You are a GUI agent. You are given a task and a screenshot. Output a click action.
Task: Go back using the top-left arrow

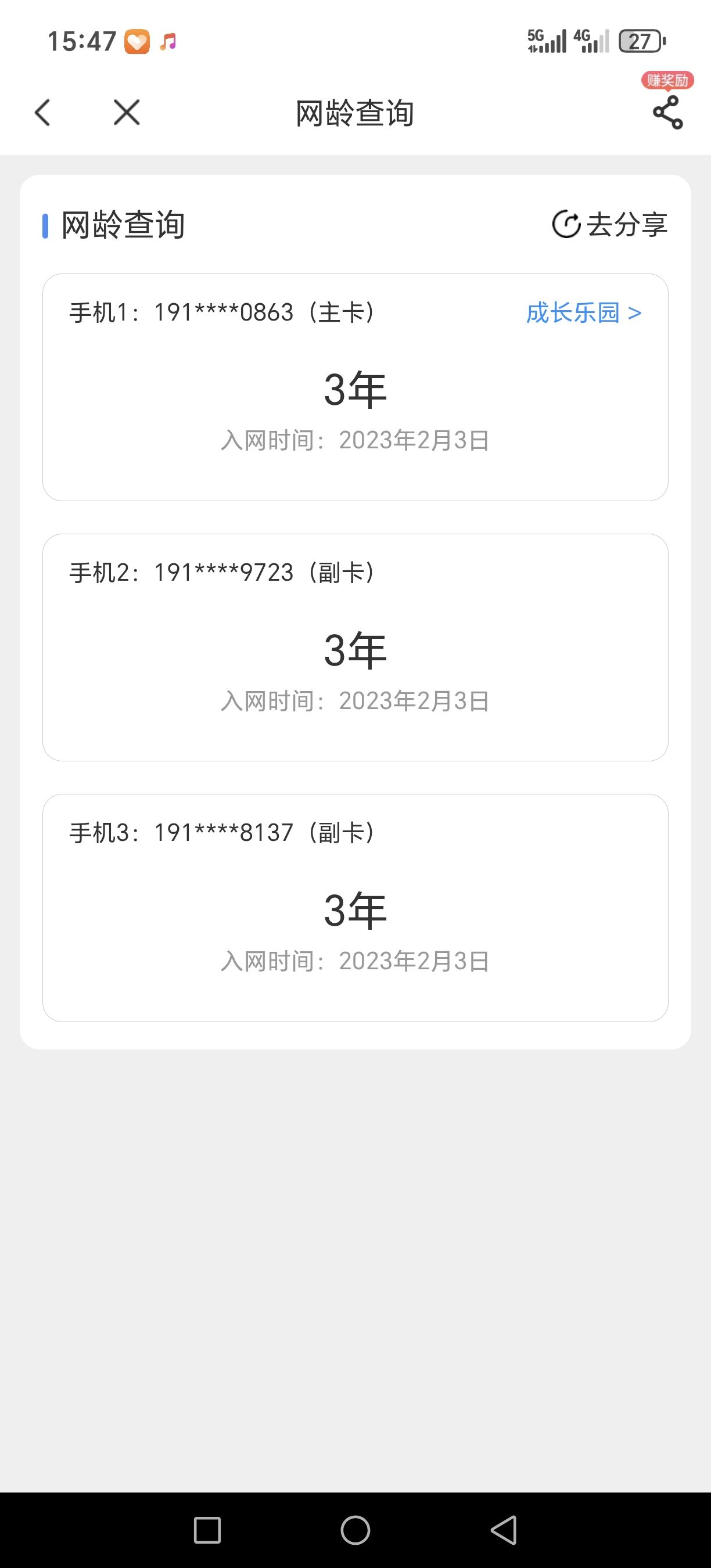pos(42,113)
